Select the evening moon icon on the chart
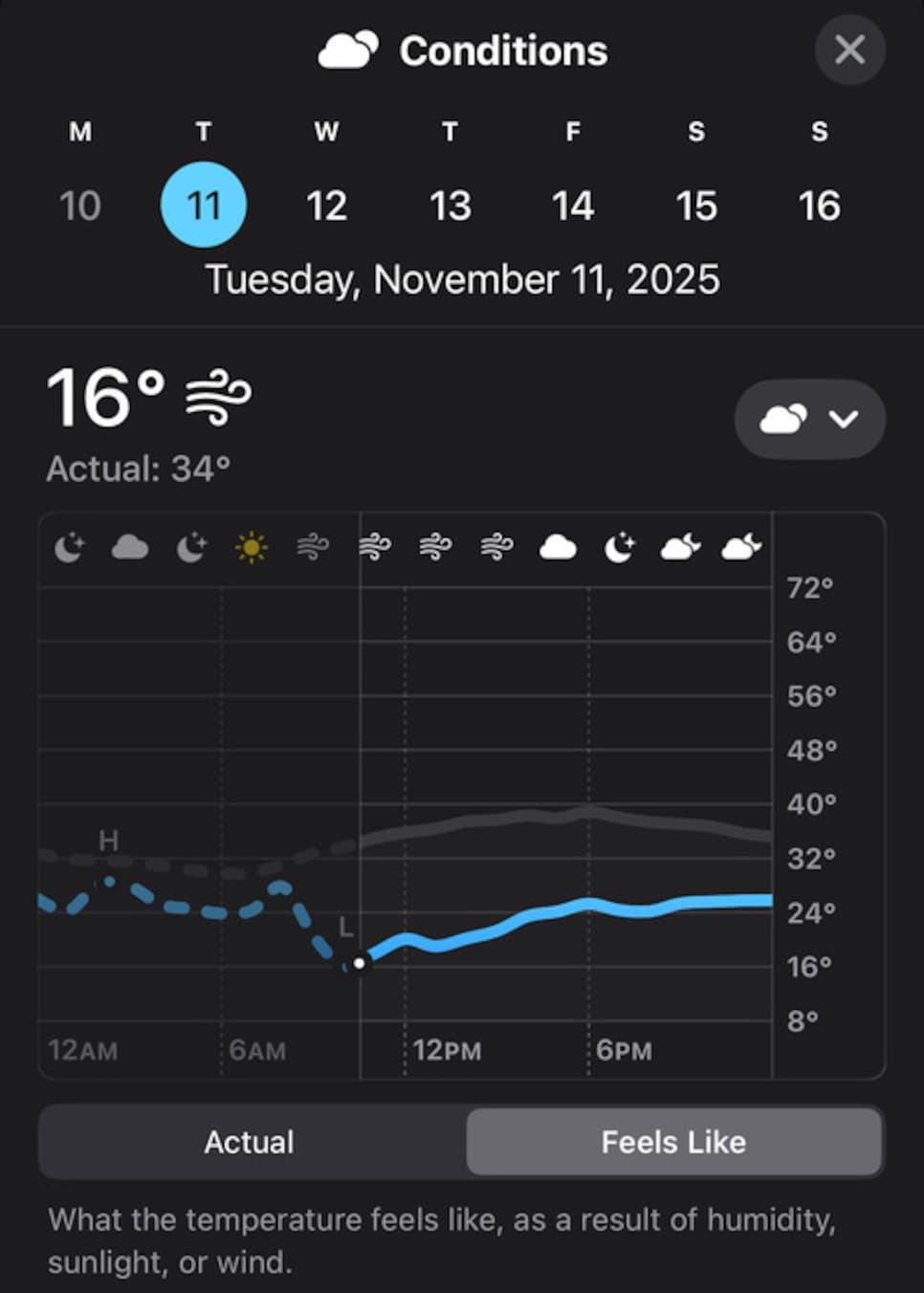 [x=619, y=545]
